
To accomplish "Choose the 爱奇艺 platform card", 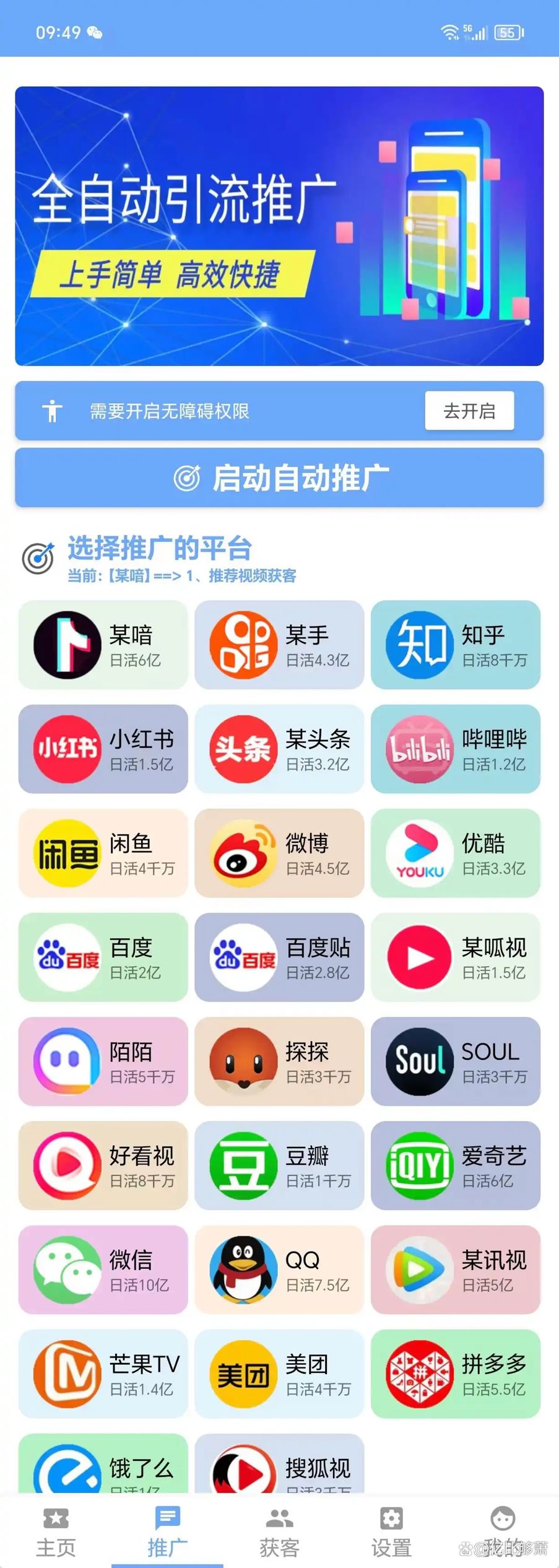I will [x=455, y=1165].
